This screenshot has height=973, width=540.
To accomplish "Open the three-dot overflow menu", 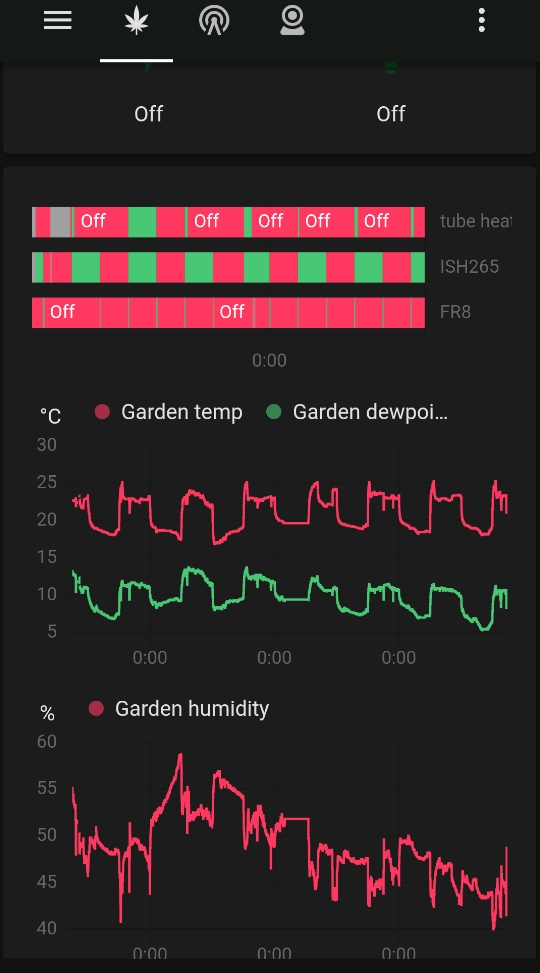I will pyautogui.click(x=482, y=20).
